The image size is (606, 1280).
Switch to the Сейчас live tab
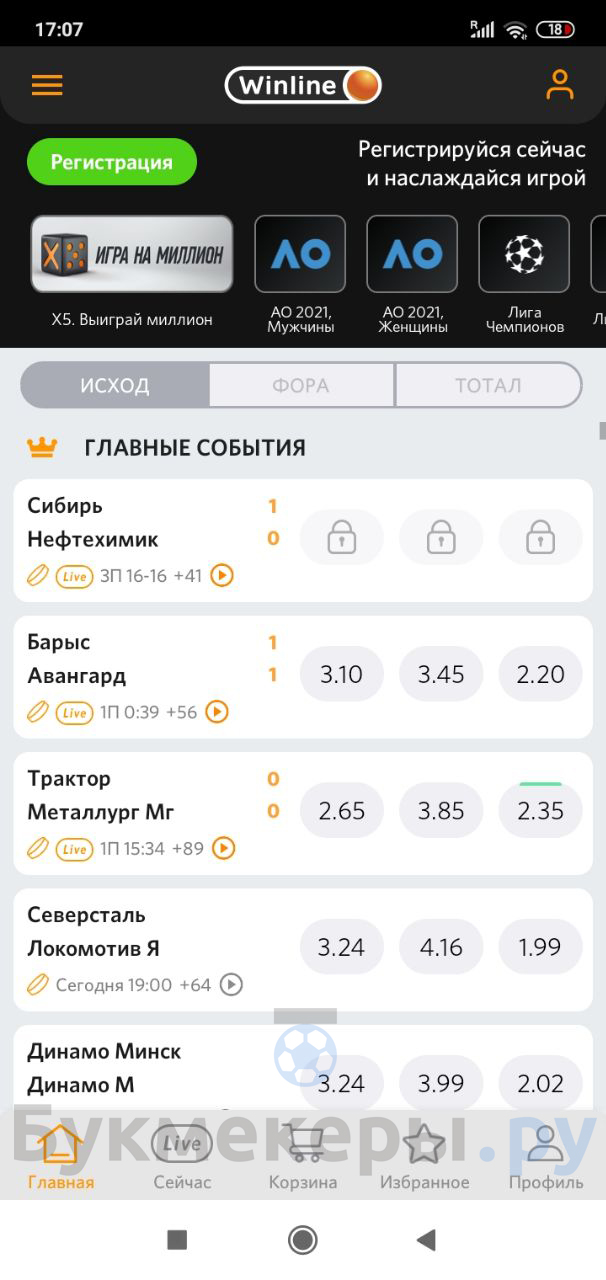[182, 1157]
